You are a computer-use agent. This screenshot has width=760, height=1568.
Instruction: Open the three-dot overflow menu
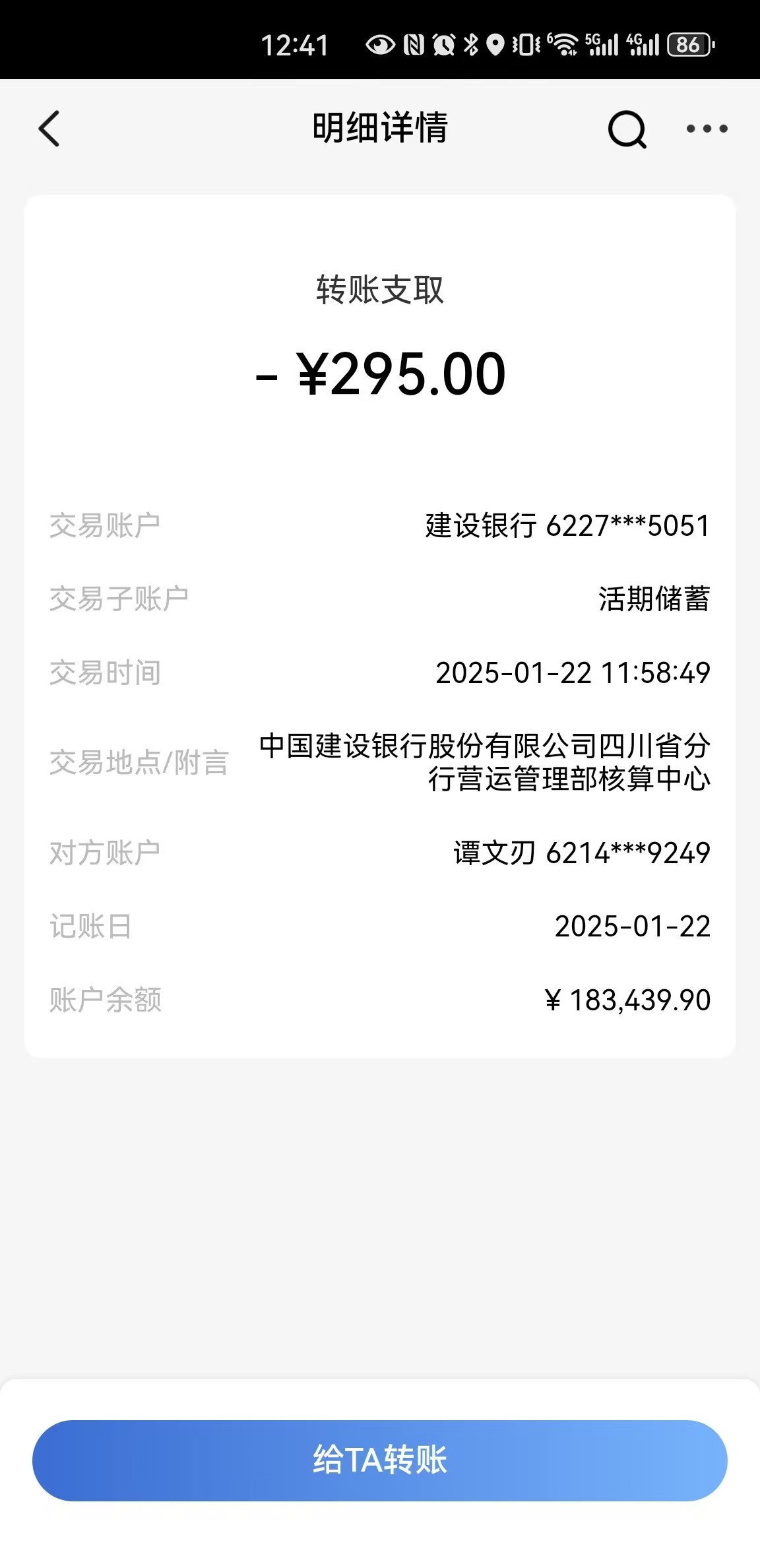point(707,129)
